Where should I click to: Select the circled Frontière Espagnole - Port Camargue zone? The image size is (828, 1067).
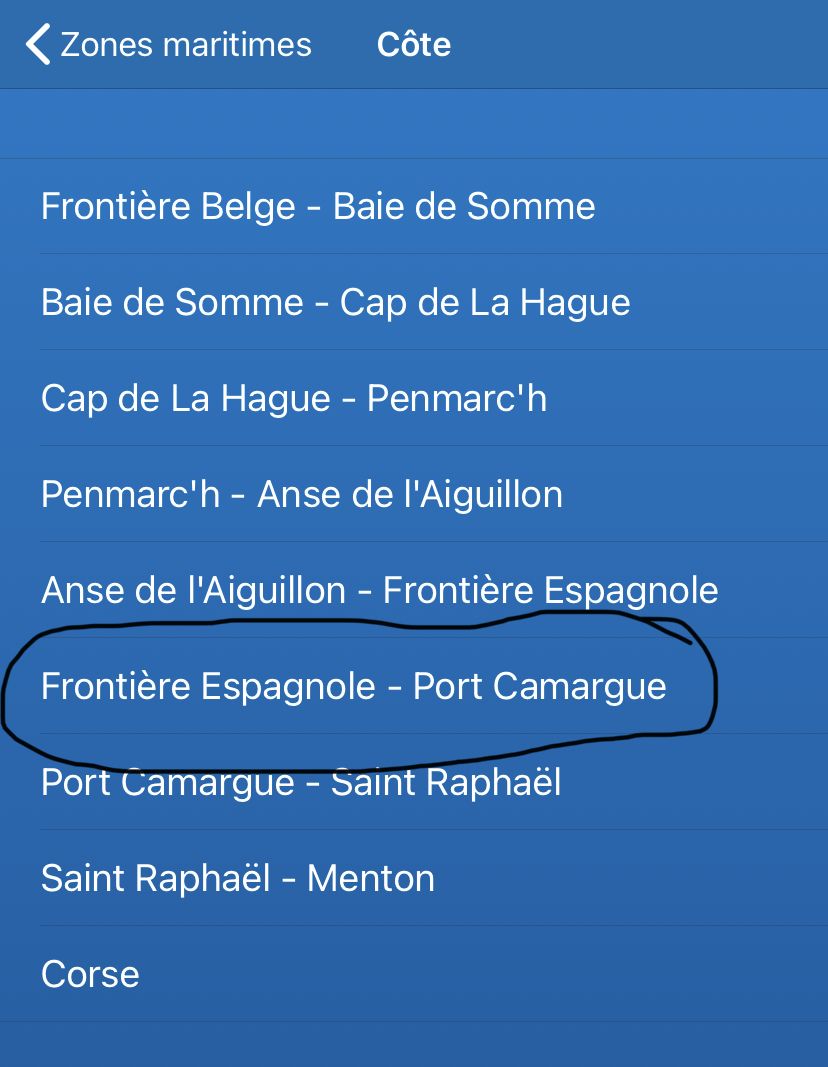click(353, 686)
